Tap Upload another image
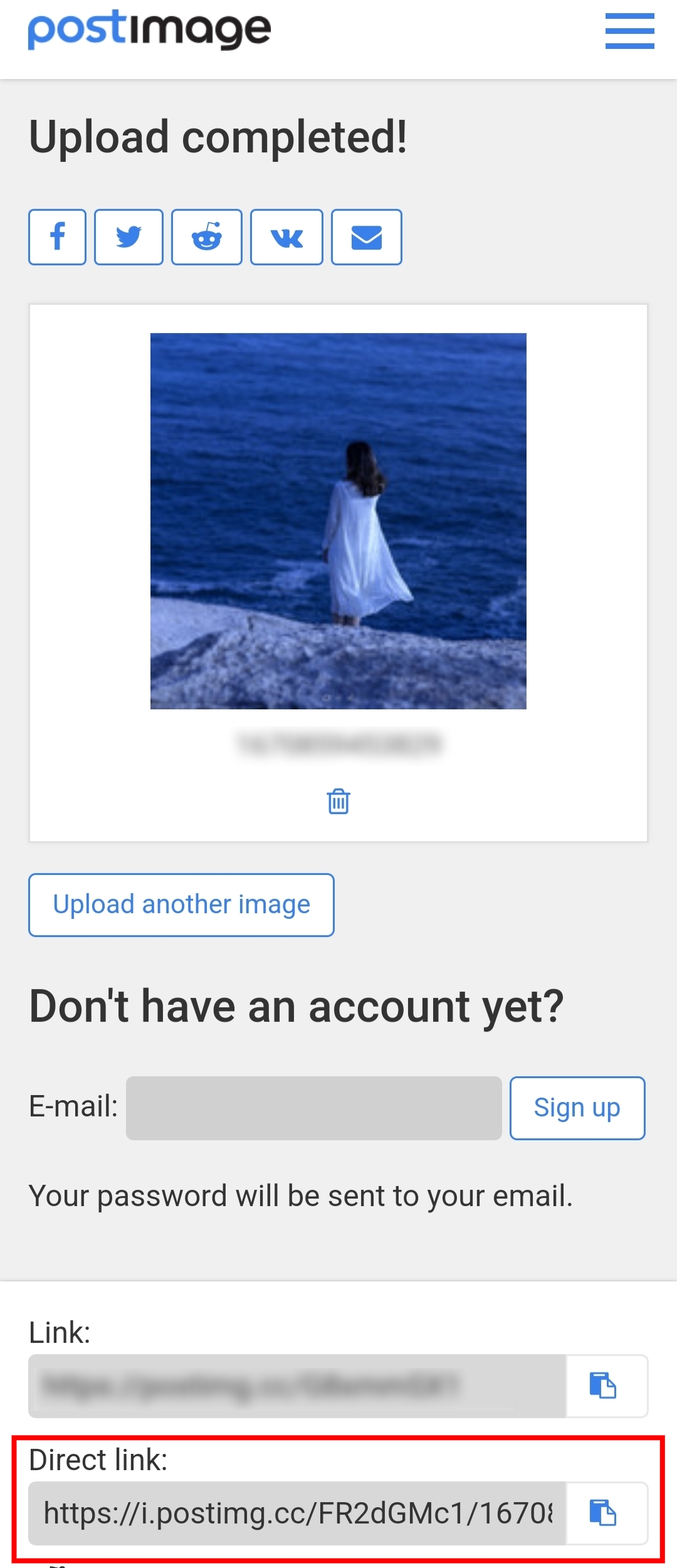677x1568 pixels. [x=181, y=904]
